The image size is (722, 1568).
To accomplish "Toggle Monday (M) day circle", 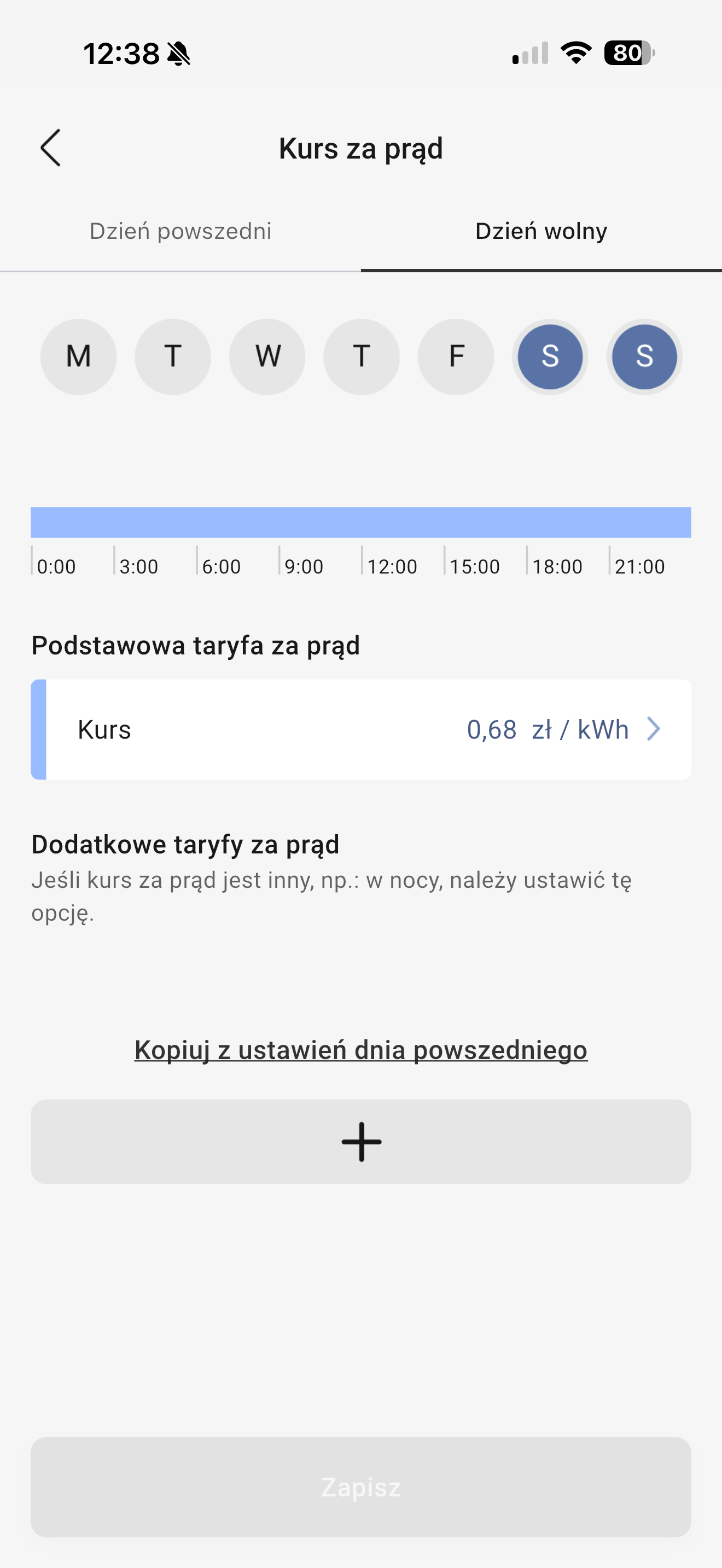I will tap(79, 356).
